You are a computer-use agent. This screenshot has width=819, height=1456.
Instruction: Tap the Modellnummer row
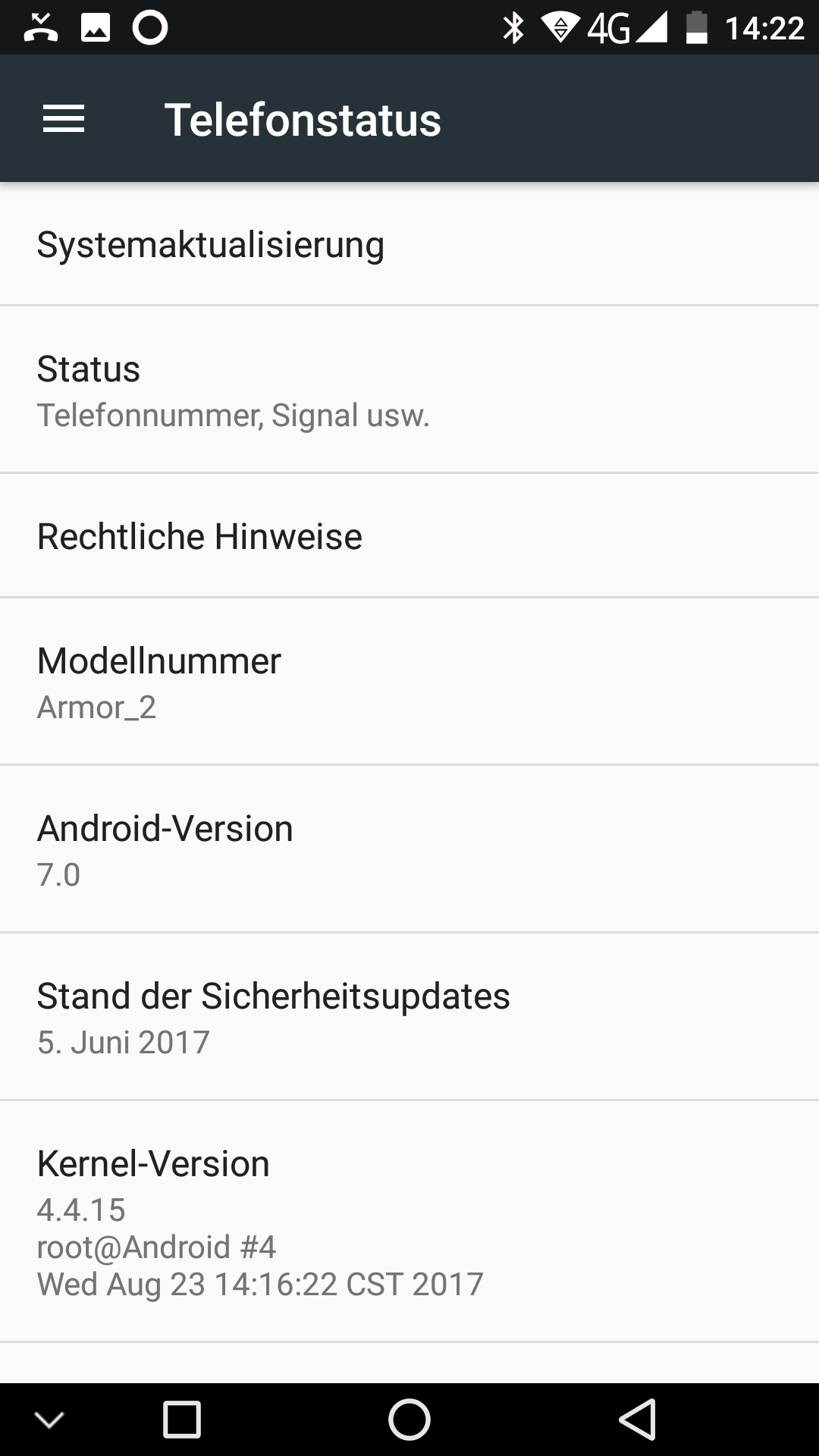click(x=409, y=682)
